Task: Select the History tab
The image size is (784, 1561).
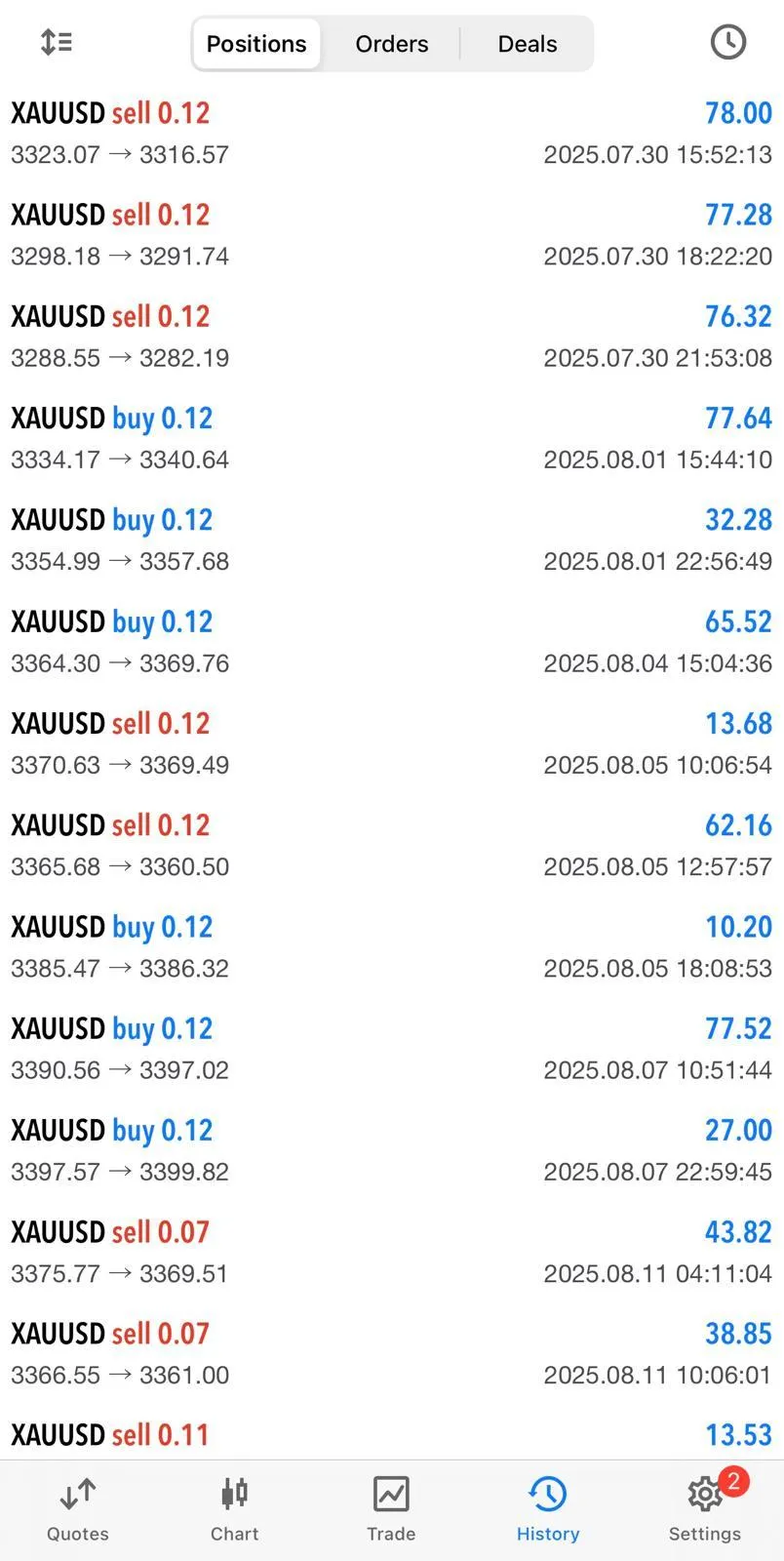Action: [548, 1508]
